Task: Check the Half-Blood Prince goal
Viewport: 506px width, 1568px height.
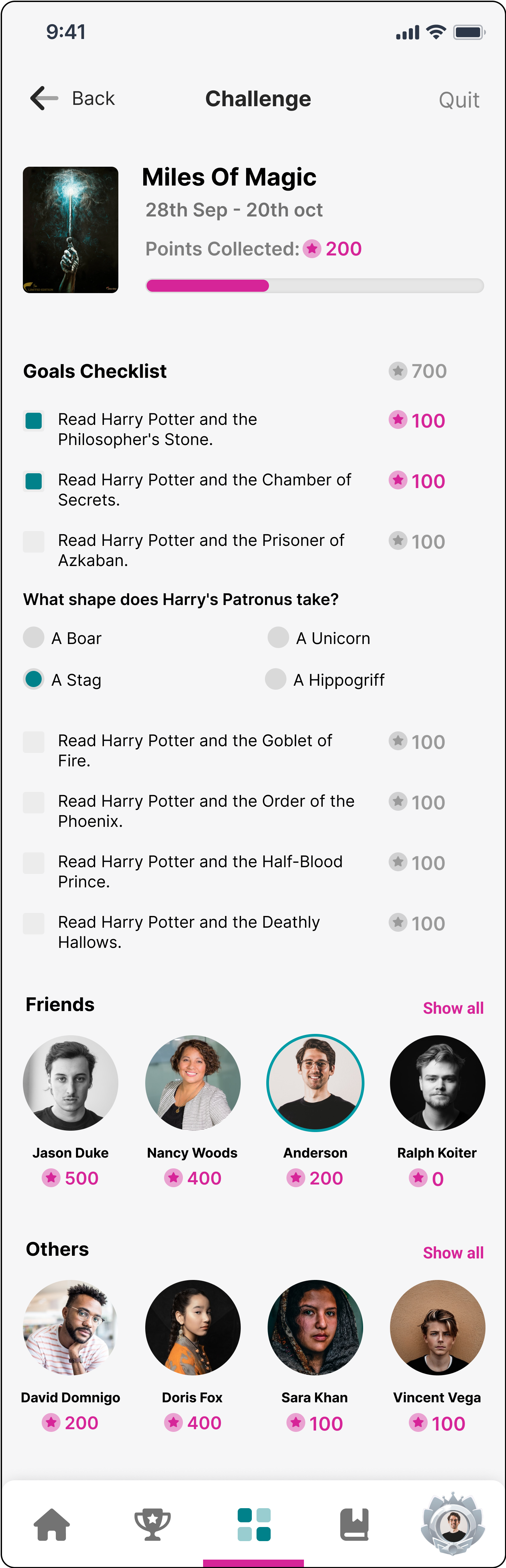Action: pyautogui.click(x=34, y=862)
